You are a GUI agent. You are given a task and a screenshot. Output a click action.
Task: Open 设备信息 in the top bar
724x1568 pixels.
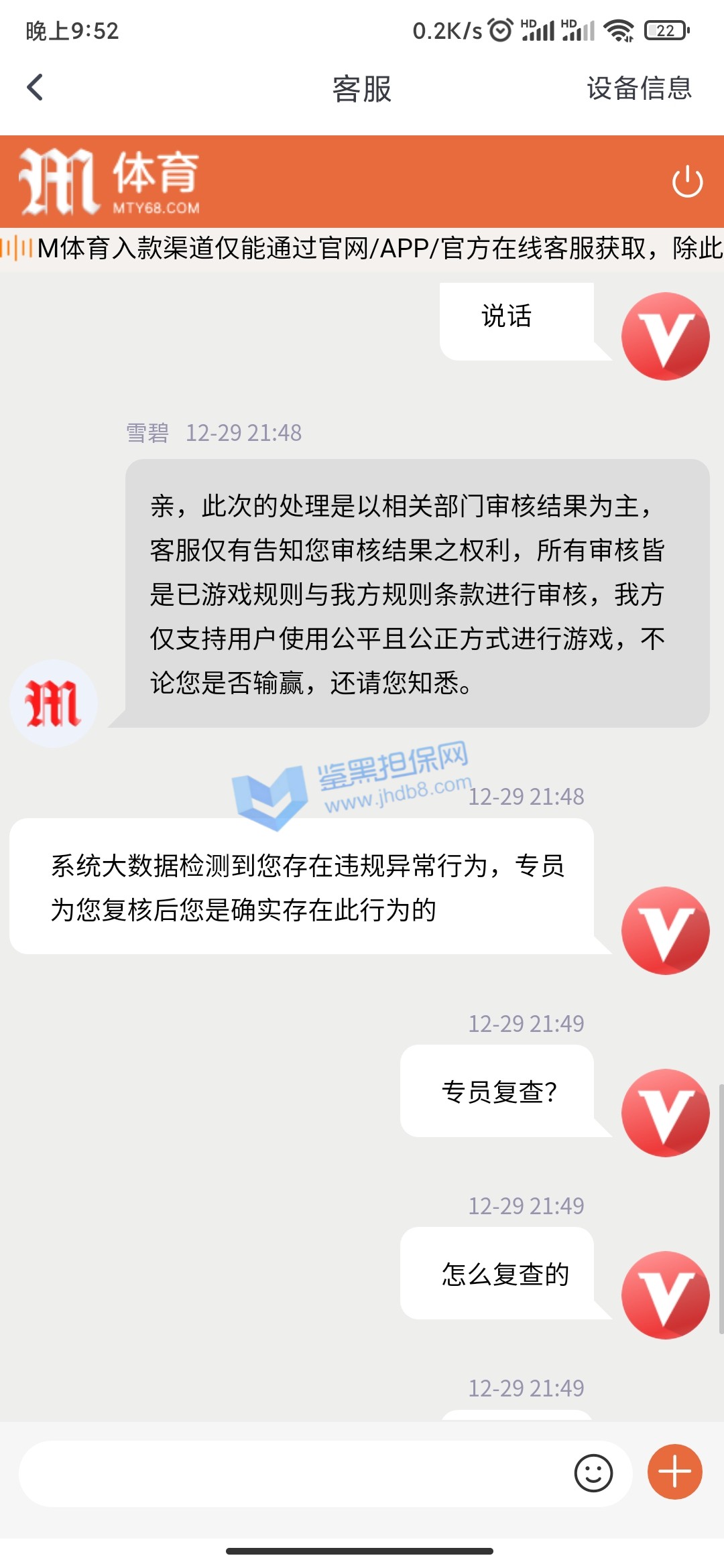coord(639,88)
